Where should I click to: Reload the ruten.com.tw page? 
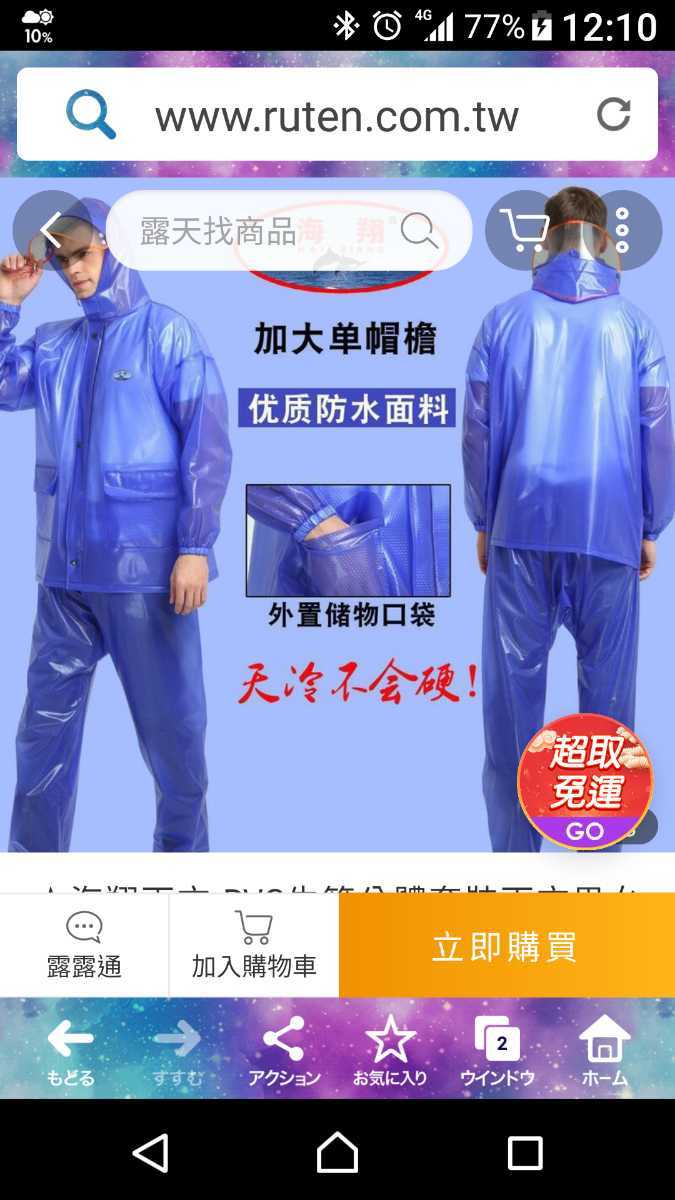(613, 116)
